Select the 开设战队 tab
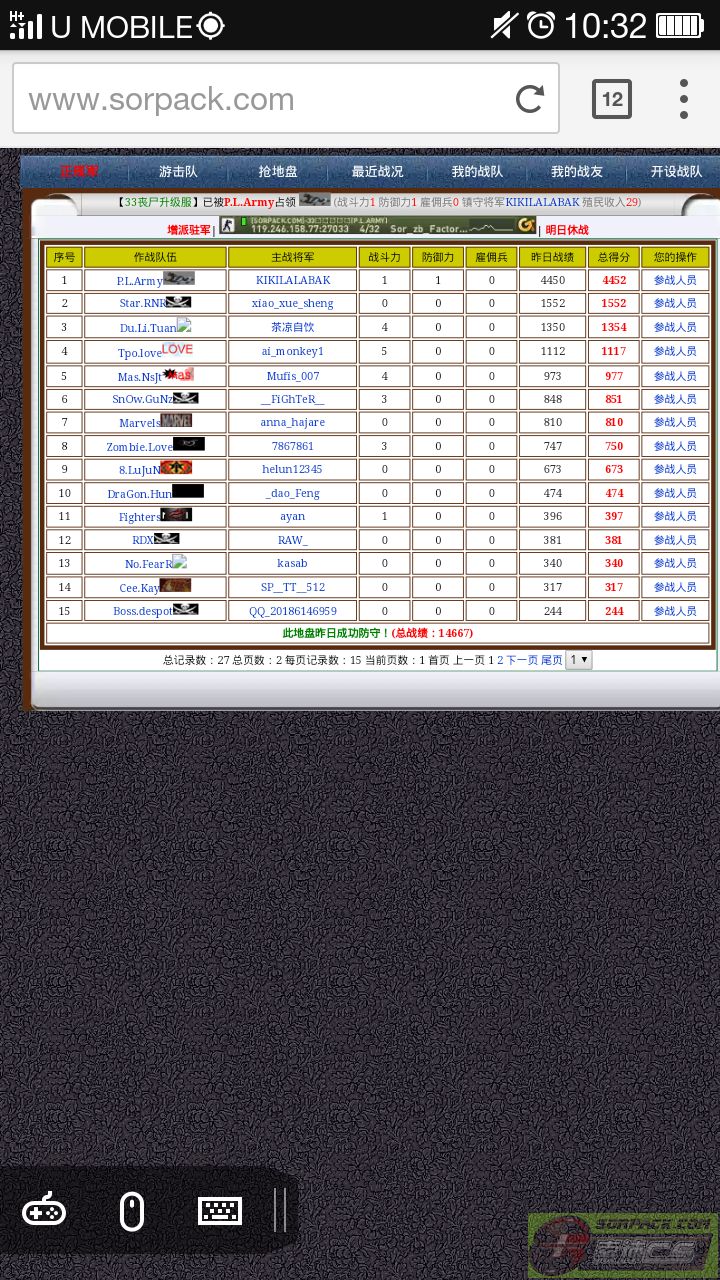 (677, 171)
